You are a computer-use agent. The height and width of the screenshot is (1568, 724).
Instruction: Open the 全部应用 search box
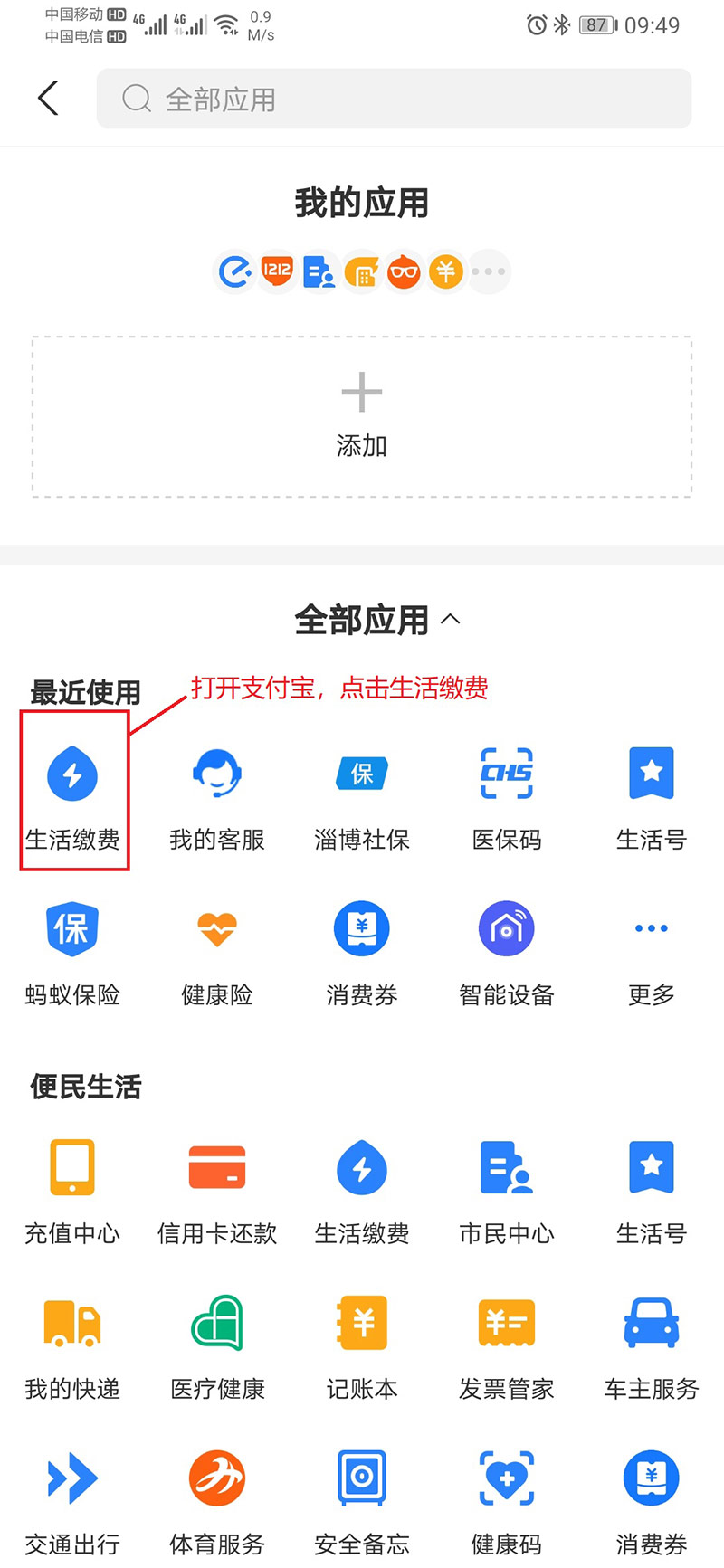(x=394, y=99)
